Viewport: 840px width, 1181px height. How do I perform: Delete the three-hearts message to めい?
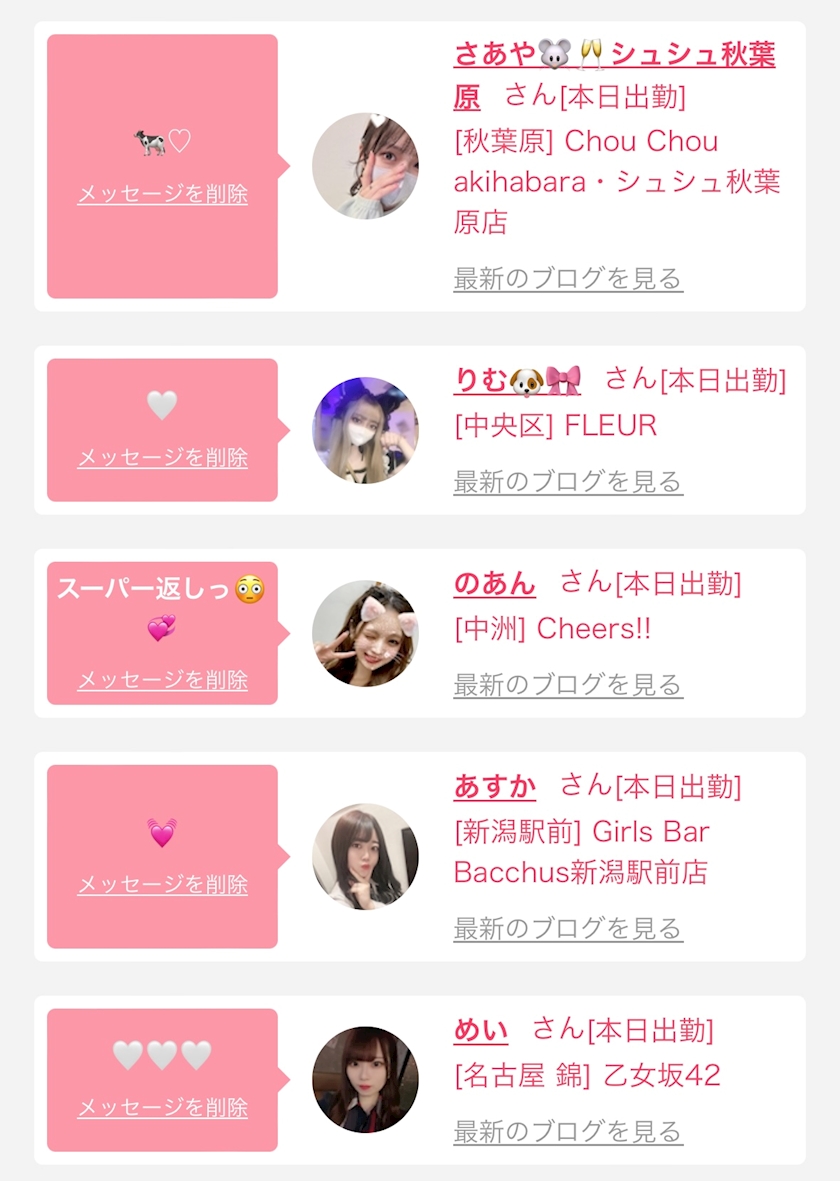click(x=162, y=1108)
